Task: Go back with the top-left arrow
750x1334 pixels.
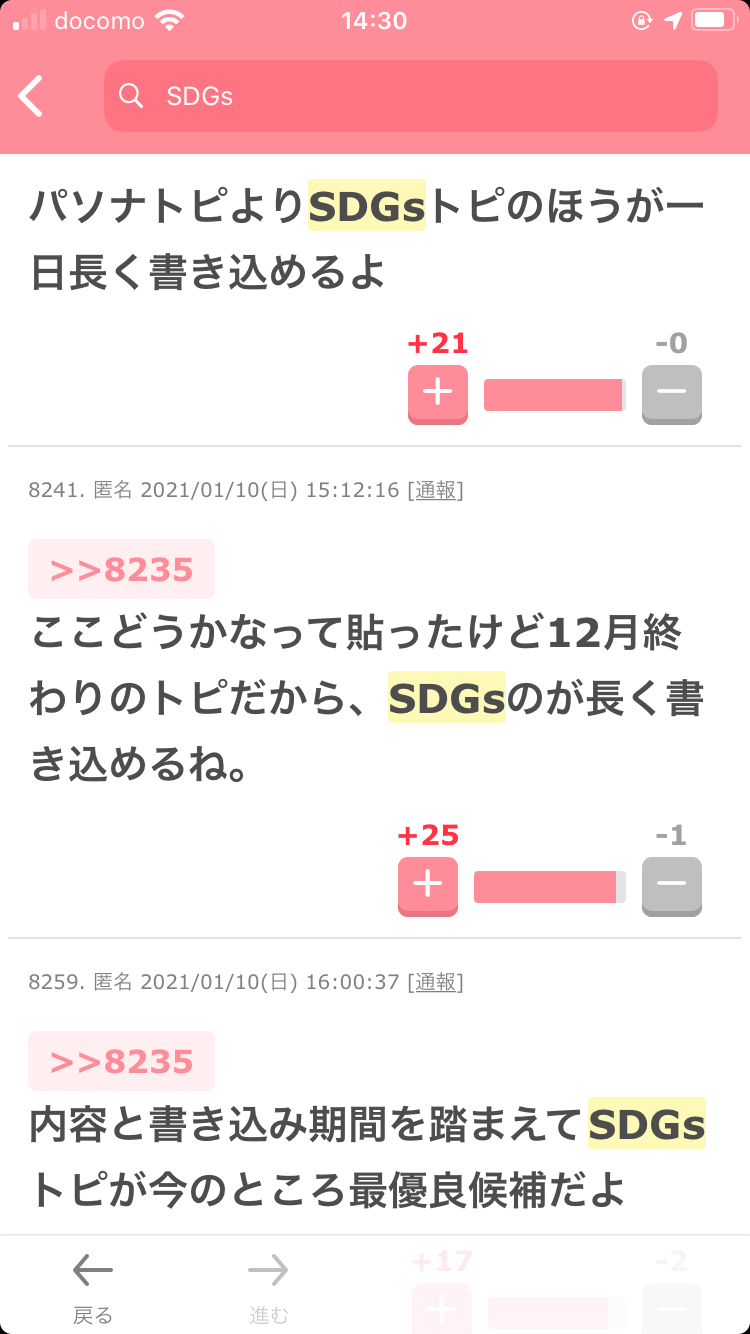Action: (x=32, y=96)
